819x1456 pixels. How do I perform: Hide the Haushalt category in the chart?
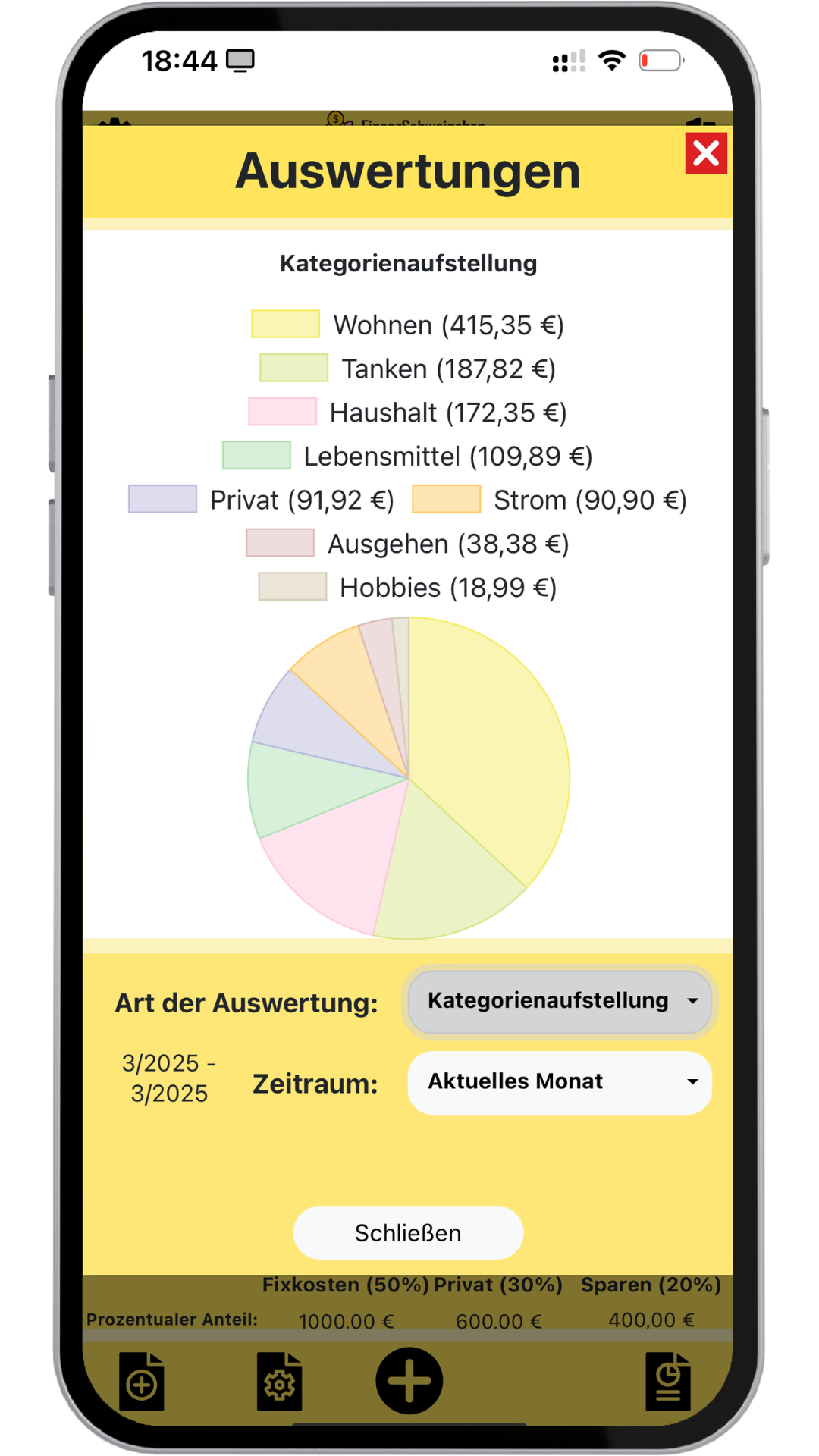(x=408, y=413)
